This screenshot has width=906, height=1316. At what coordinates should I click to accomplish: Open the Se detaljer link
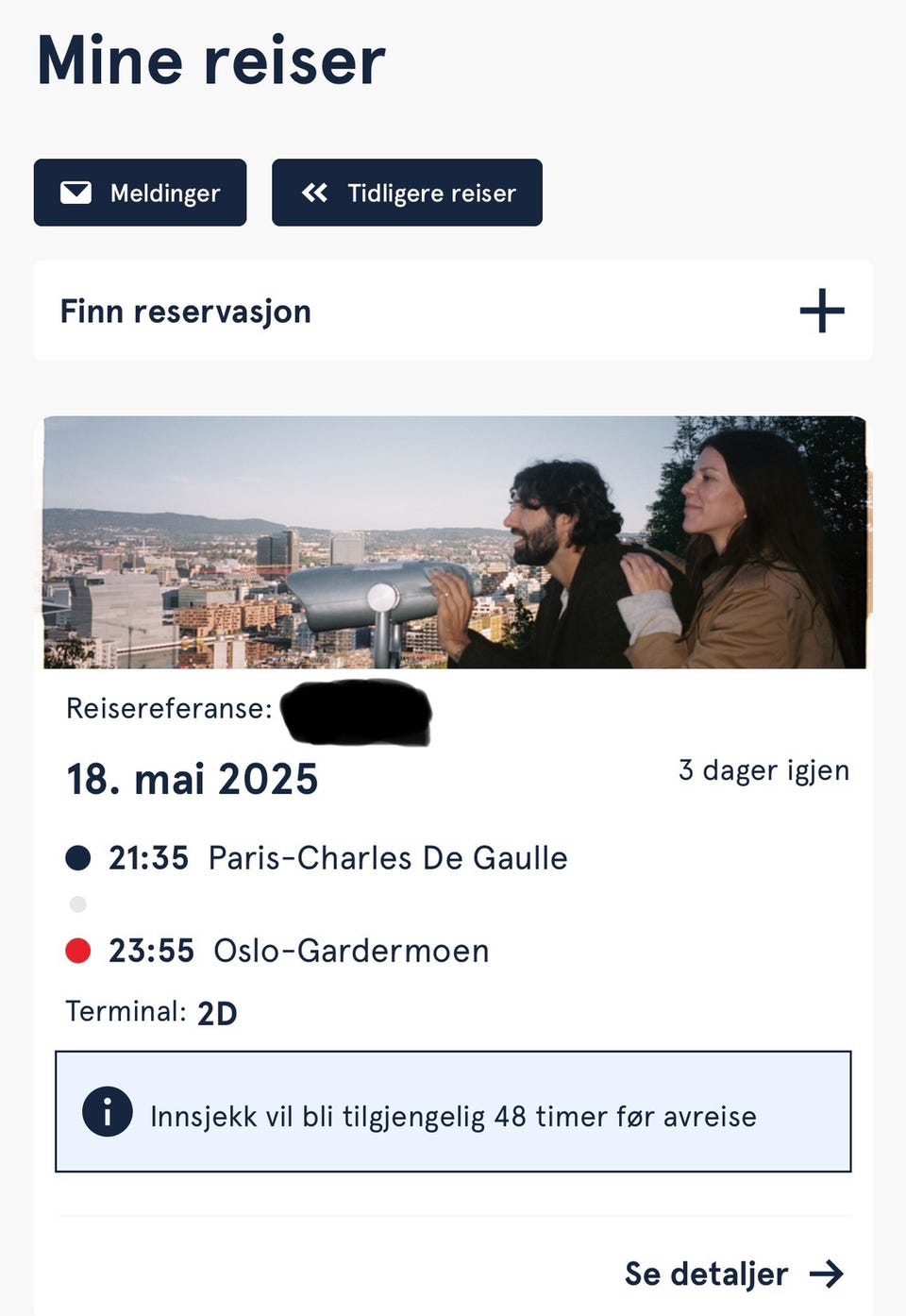[x=705, y=1274]
